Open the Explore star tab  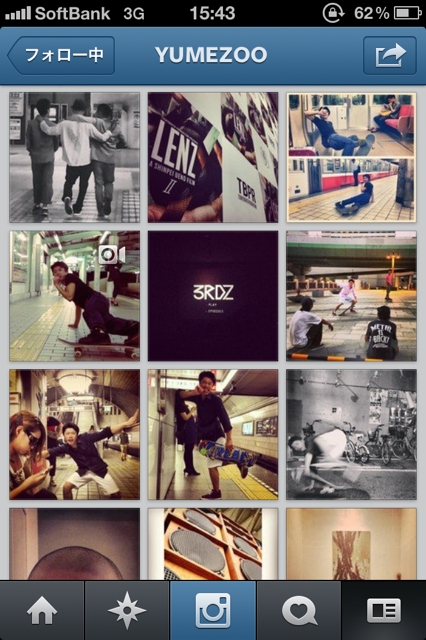click(127, 611)
